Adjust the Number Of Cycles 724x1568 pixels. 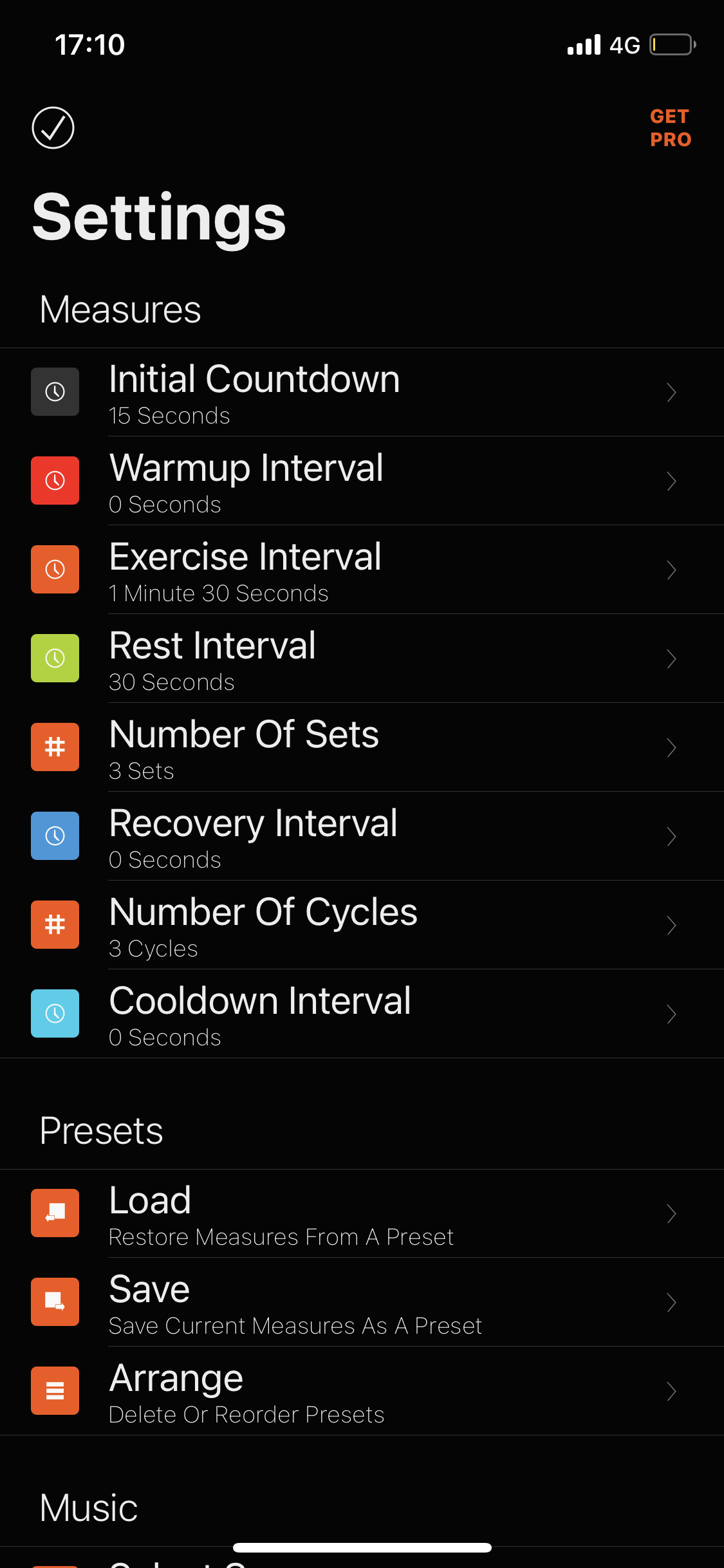point(362,925)
